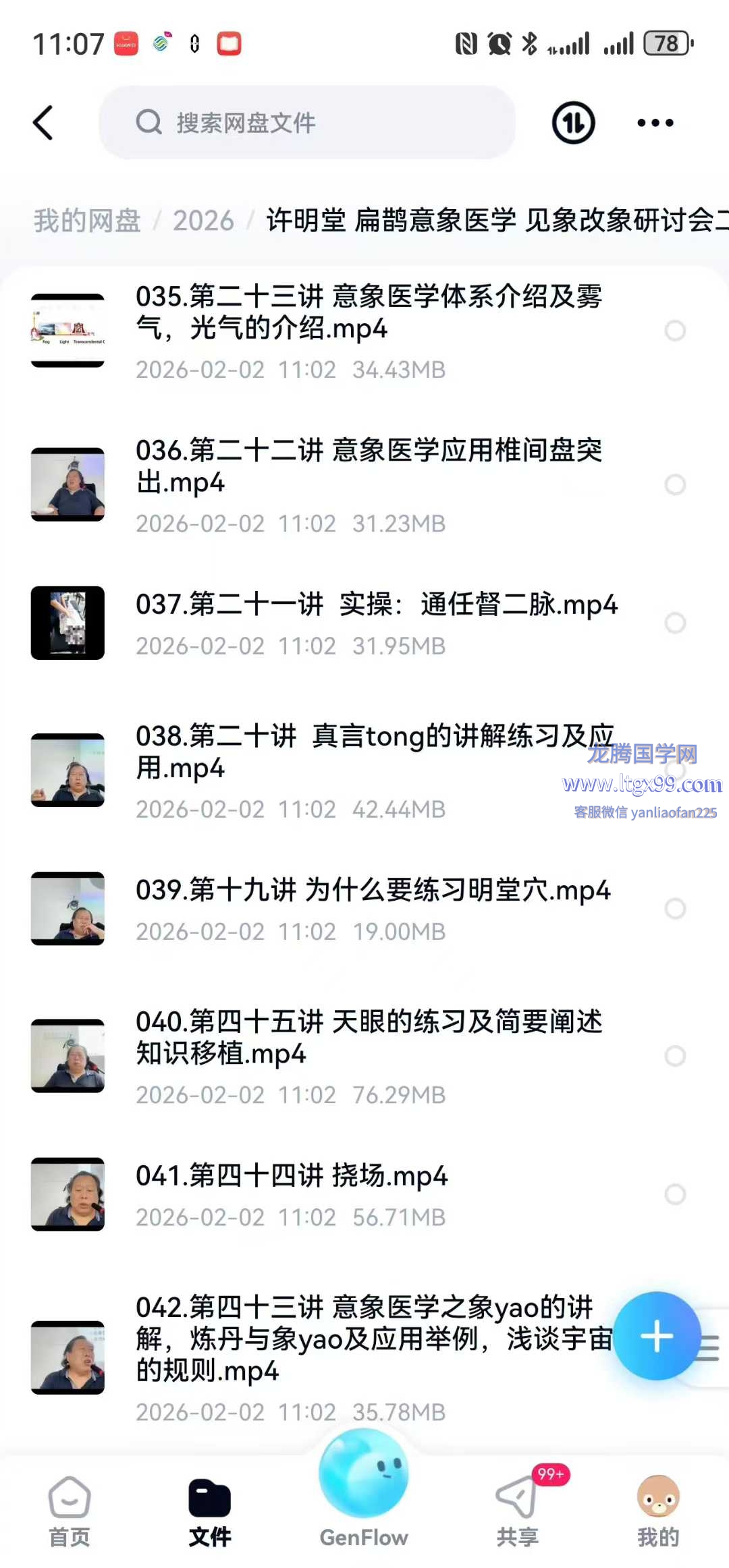Tap the 搜索网盘文件 search box
The image size is (729, 1568).
point(307,123)
